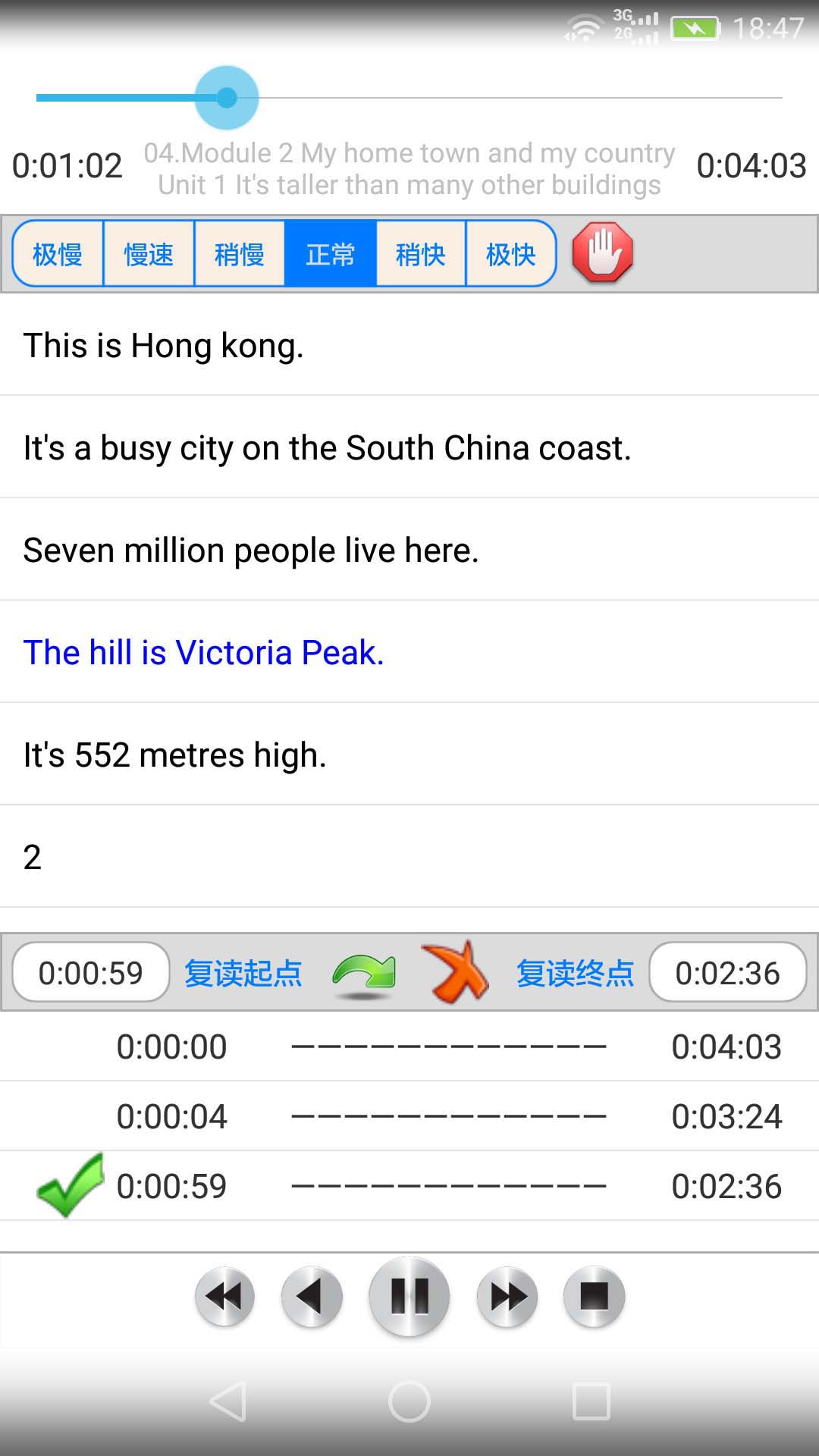Screen dimensions: 819x1456
Task: Set speed to 稍快
Action: pyautogui.click(x=421, y=254)
